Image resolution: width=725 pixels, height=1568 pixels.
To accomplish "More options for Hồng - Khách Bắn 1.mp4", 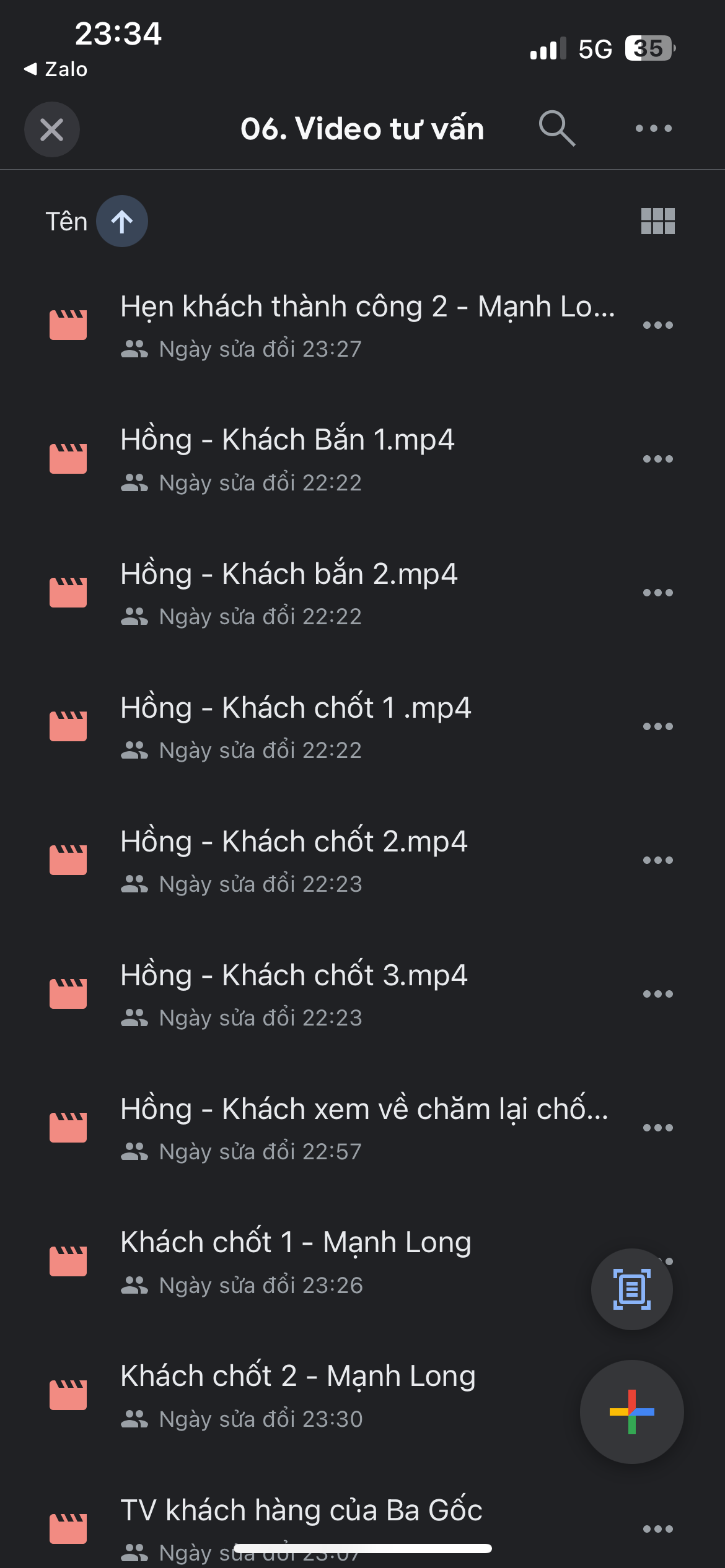I will point(657,459).
